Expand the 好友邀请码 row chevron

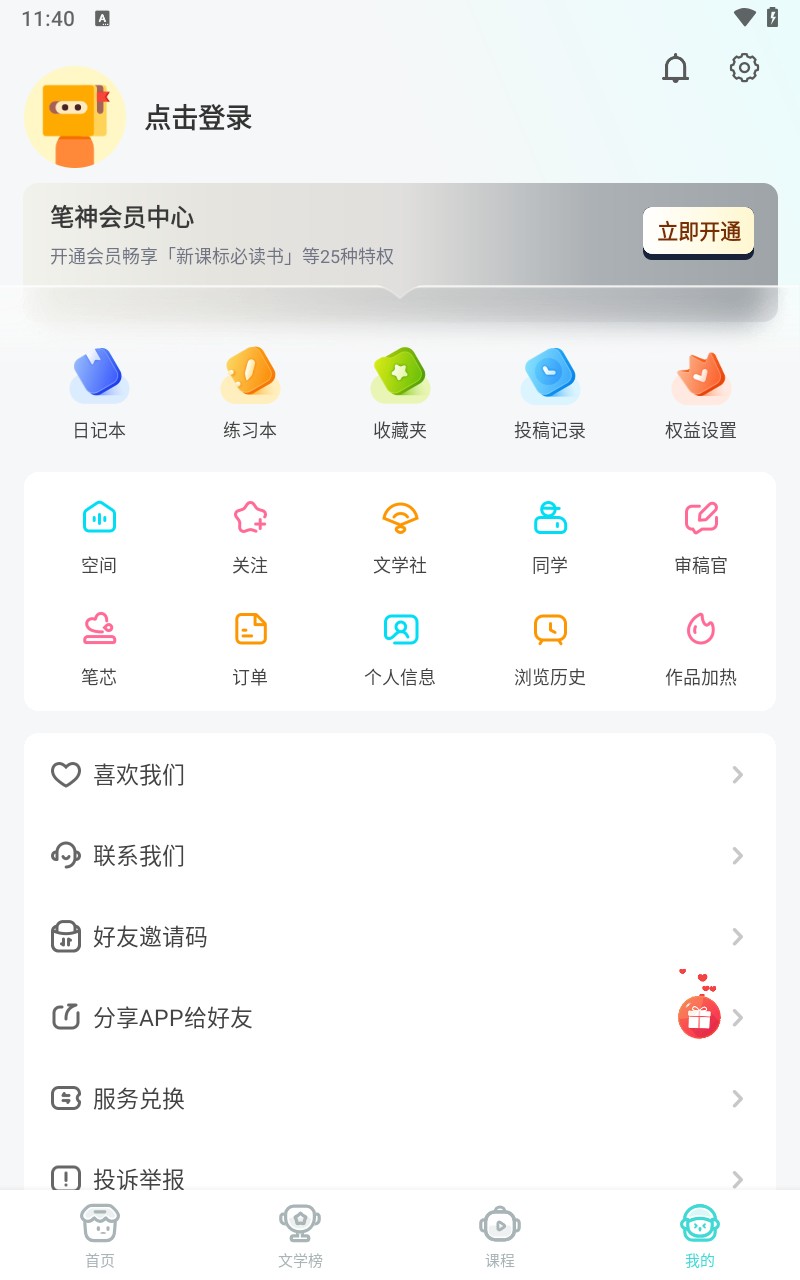click(737, 937)
